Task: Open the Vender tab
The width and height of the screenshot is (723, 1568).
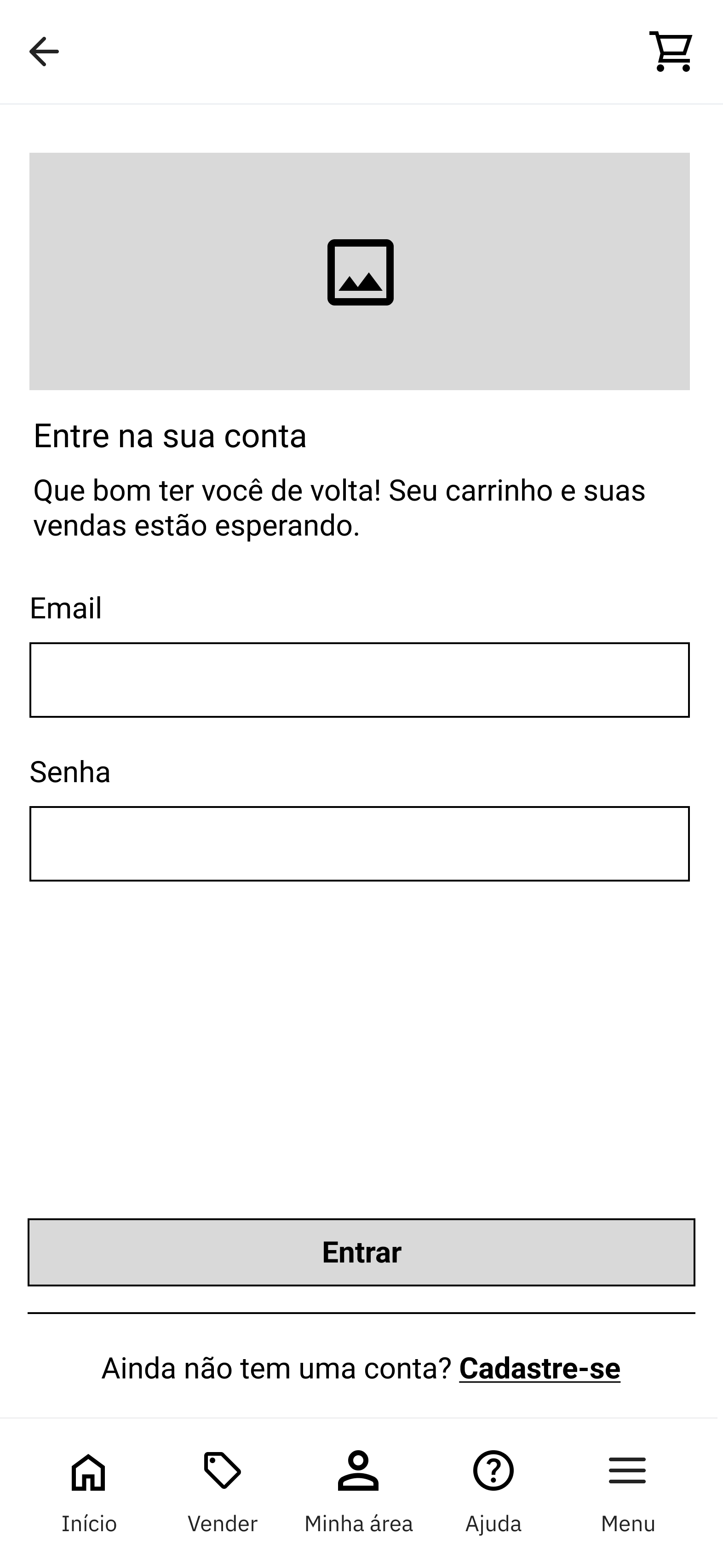Action: pos(223,1491)
